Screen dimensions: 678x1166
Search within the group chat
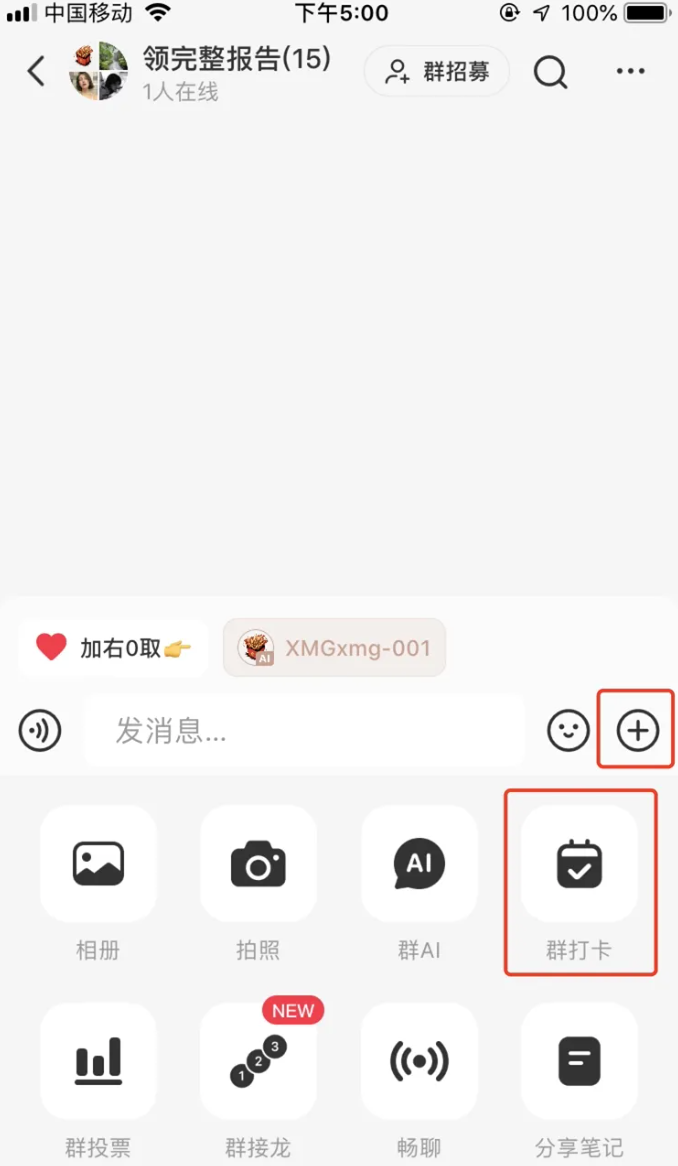tap(550, 71)
